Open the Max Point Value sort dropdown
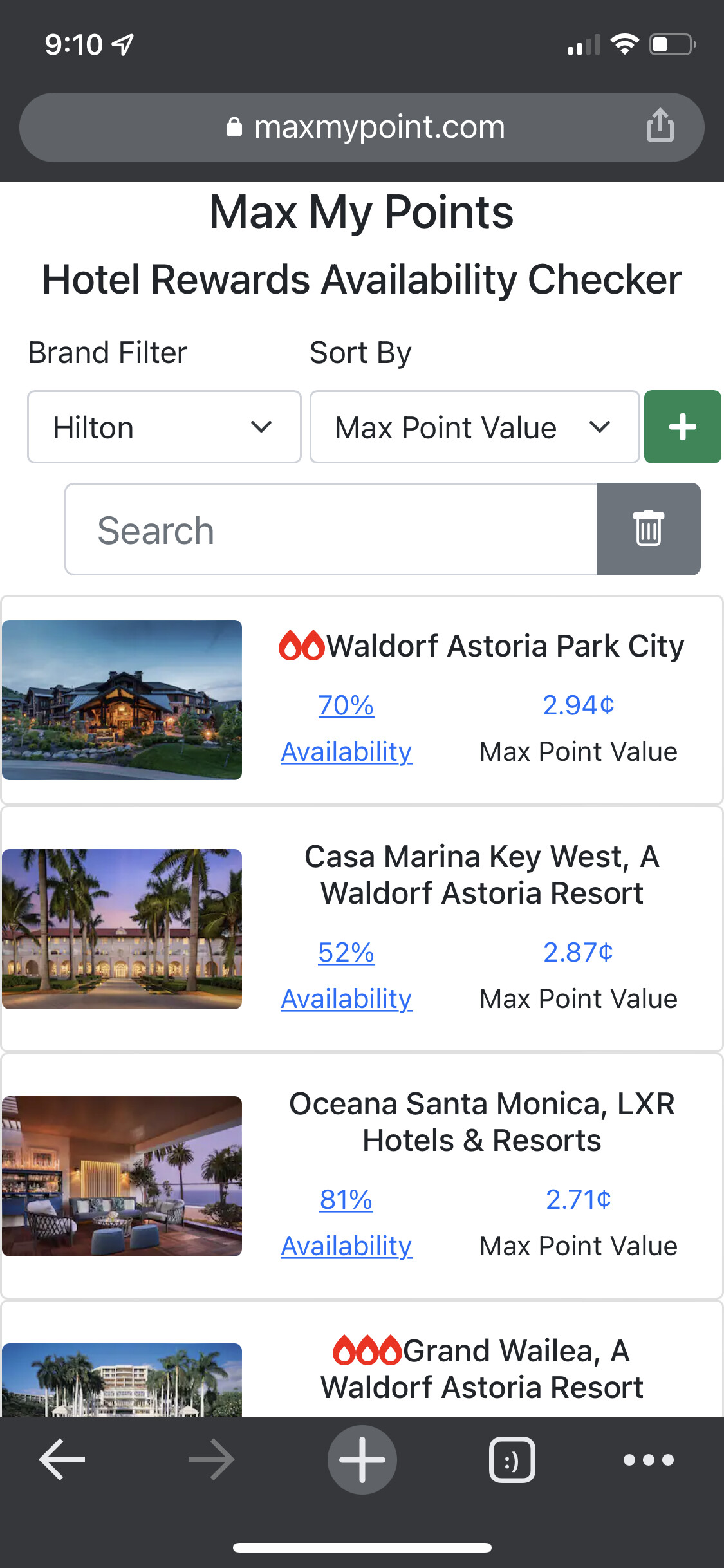The width and height of the screenshot is (724, 1568). (x=474, y=427)
